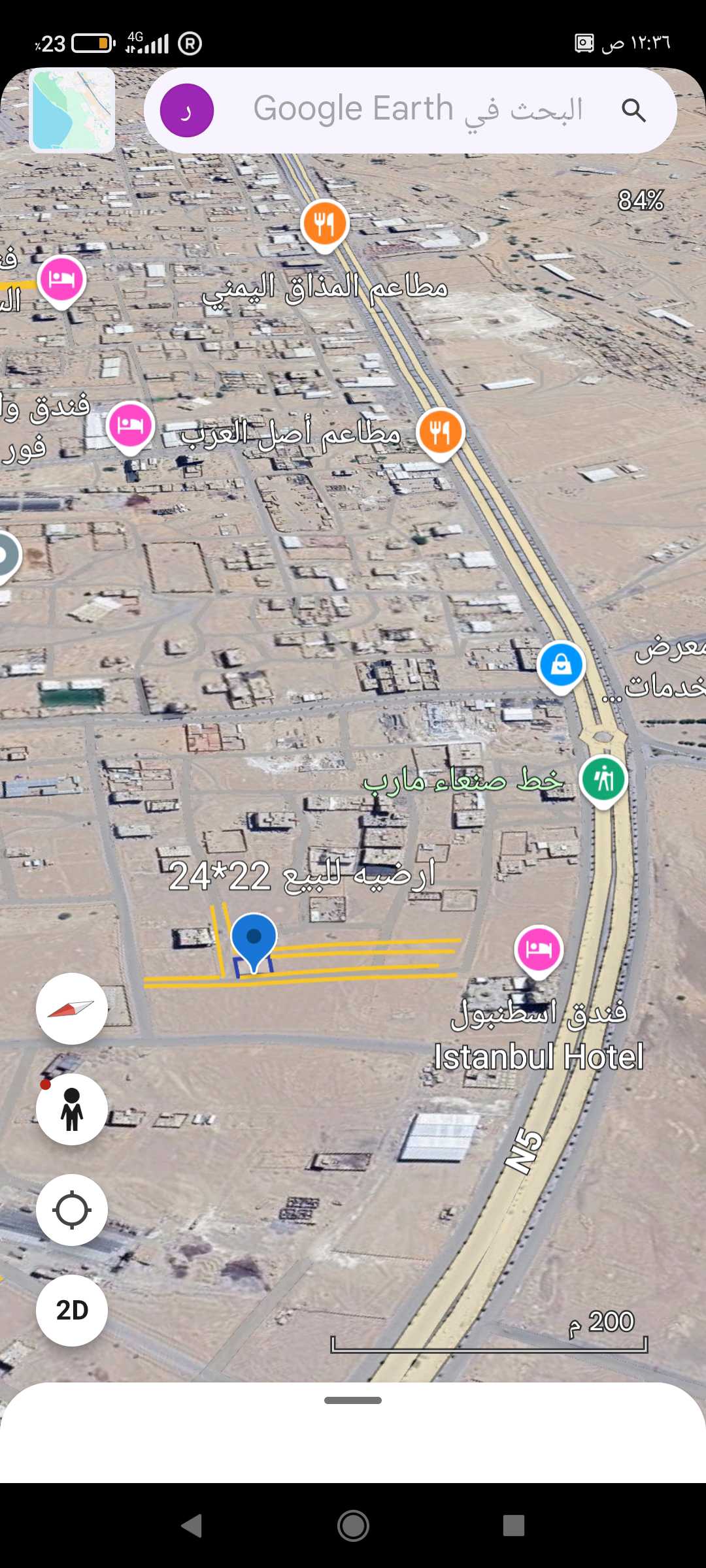Tap the green خط صنعاء مارب marker
Screen dimensions: 706x1568
click(604, 779)
